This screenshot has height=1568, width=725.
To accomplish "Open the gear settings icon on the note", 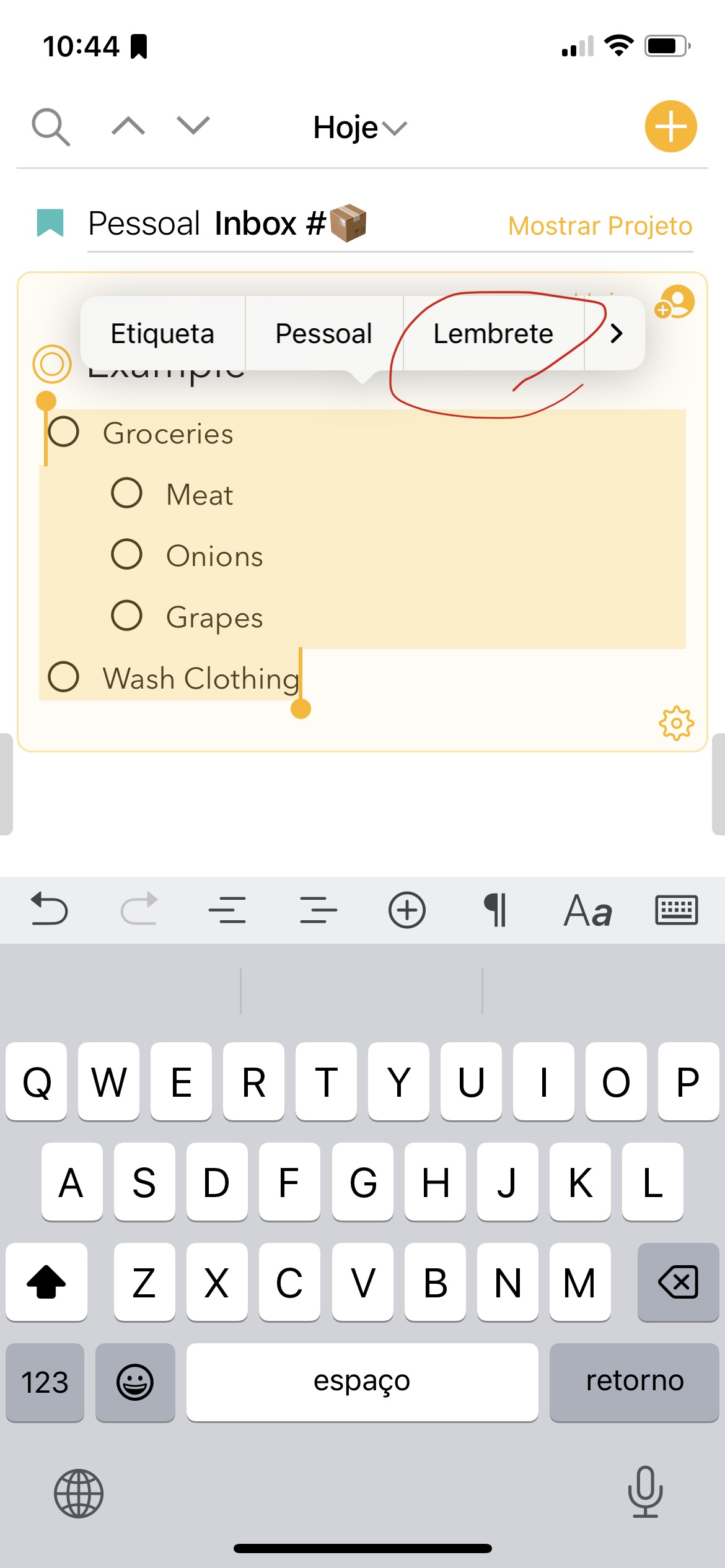I will [x=676, y=723].
